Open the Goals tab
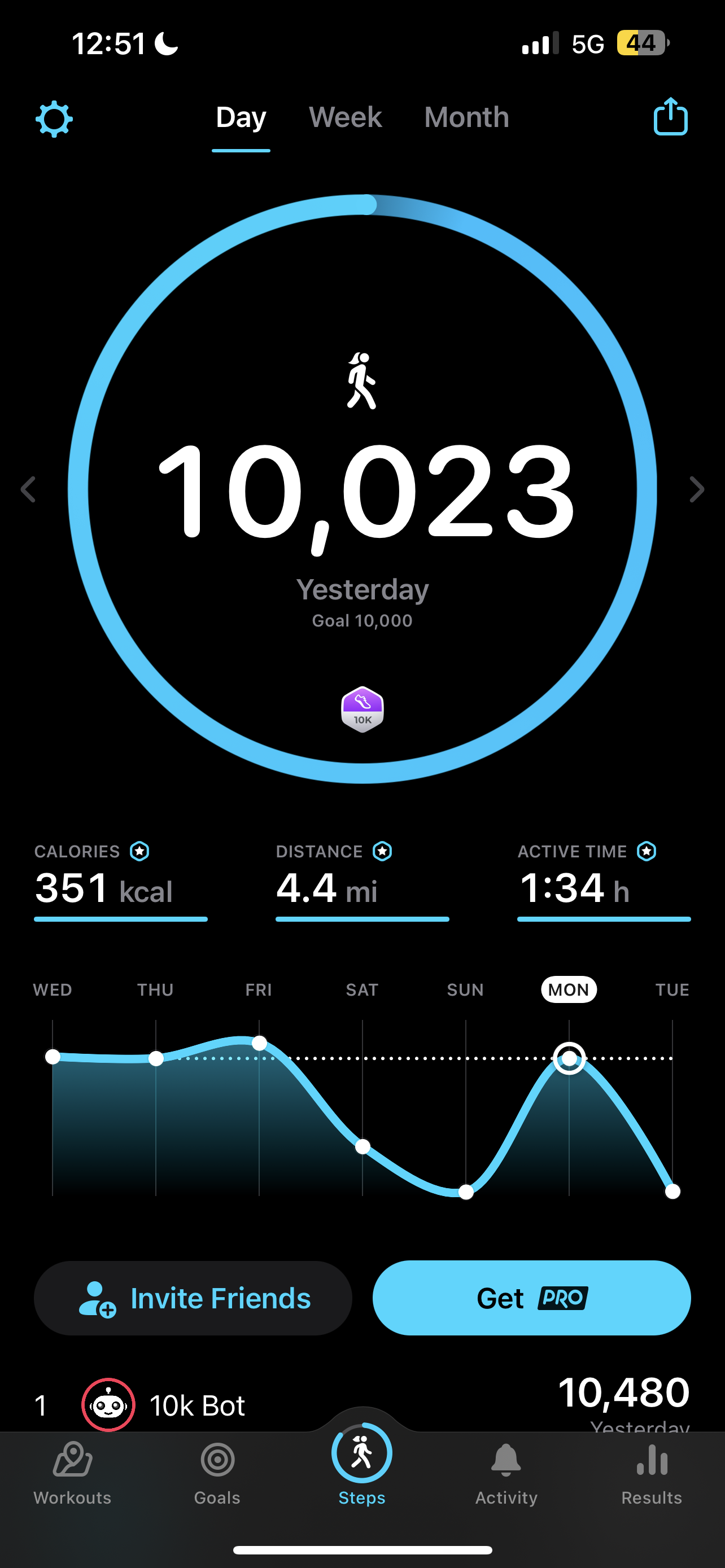This screenshot has width=725, height=1568. (x=217, y=1473)
